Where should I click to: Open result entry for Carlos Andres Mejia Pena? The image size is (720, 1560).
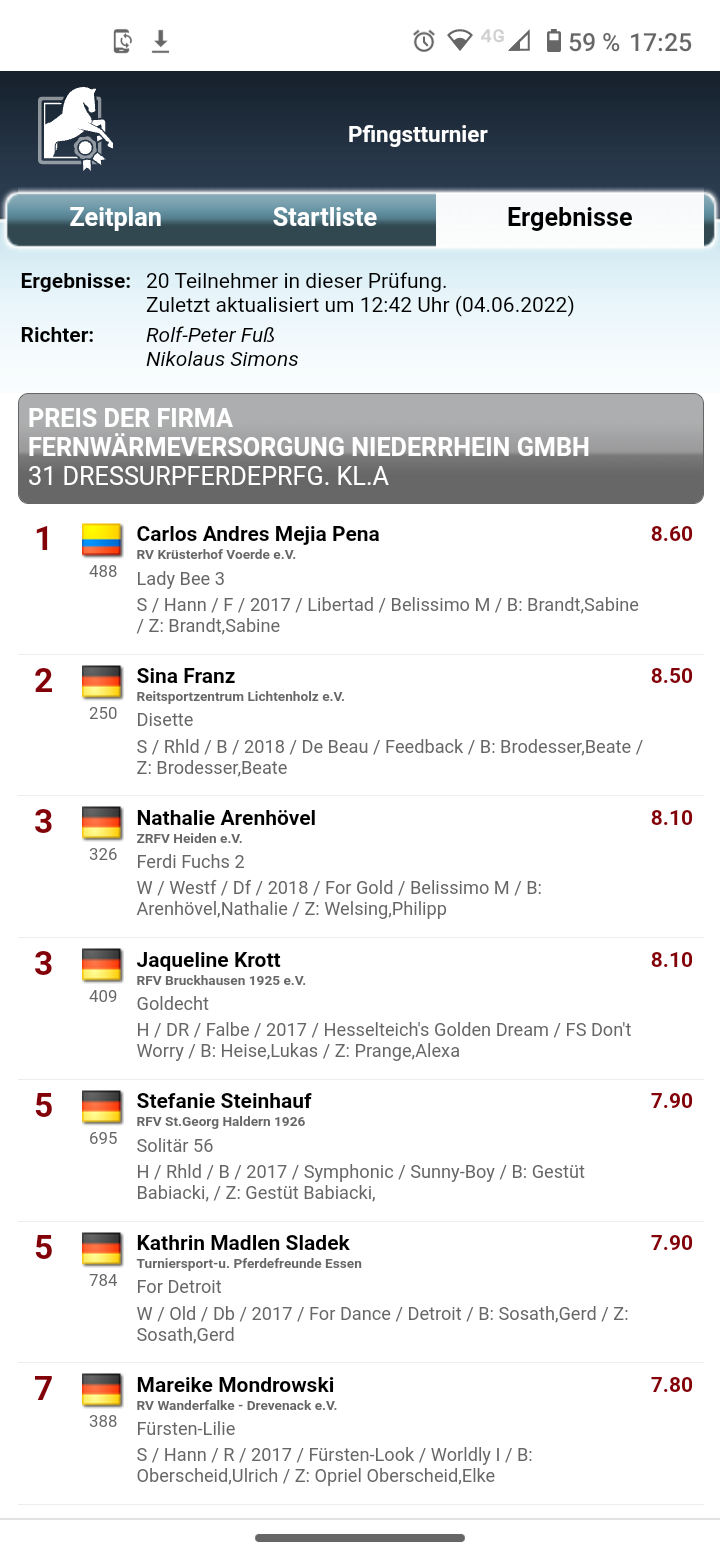pos(360,583)
